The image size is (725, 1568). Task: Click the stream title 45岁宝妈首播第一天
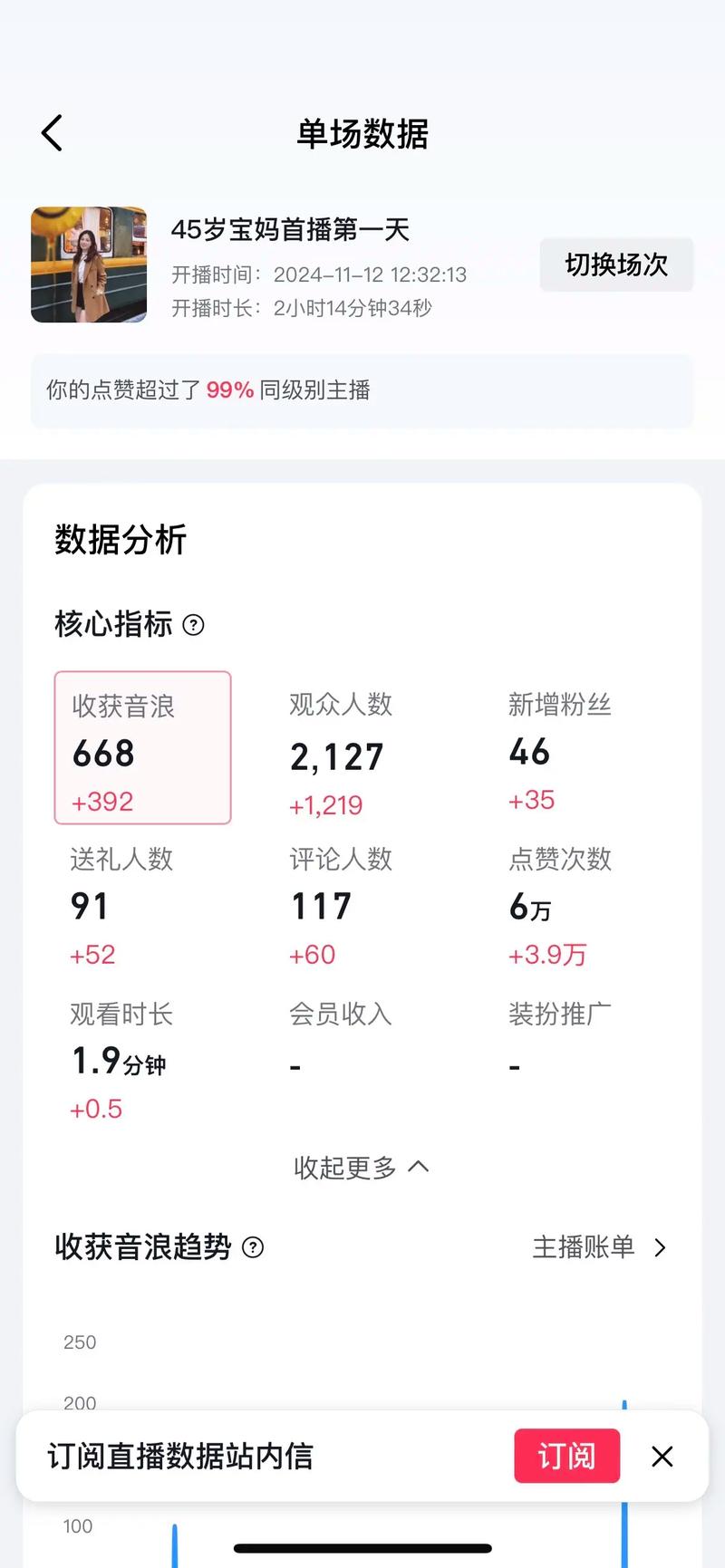(291, 232)
